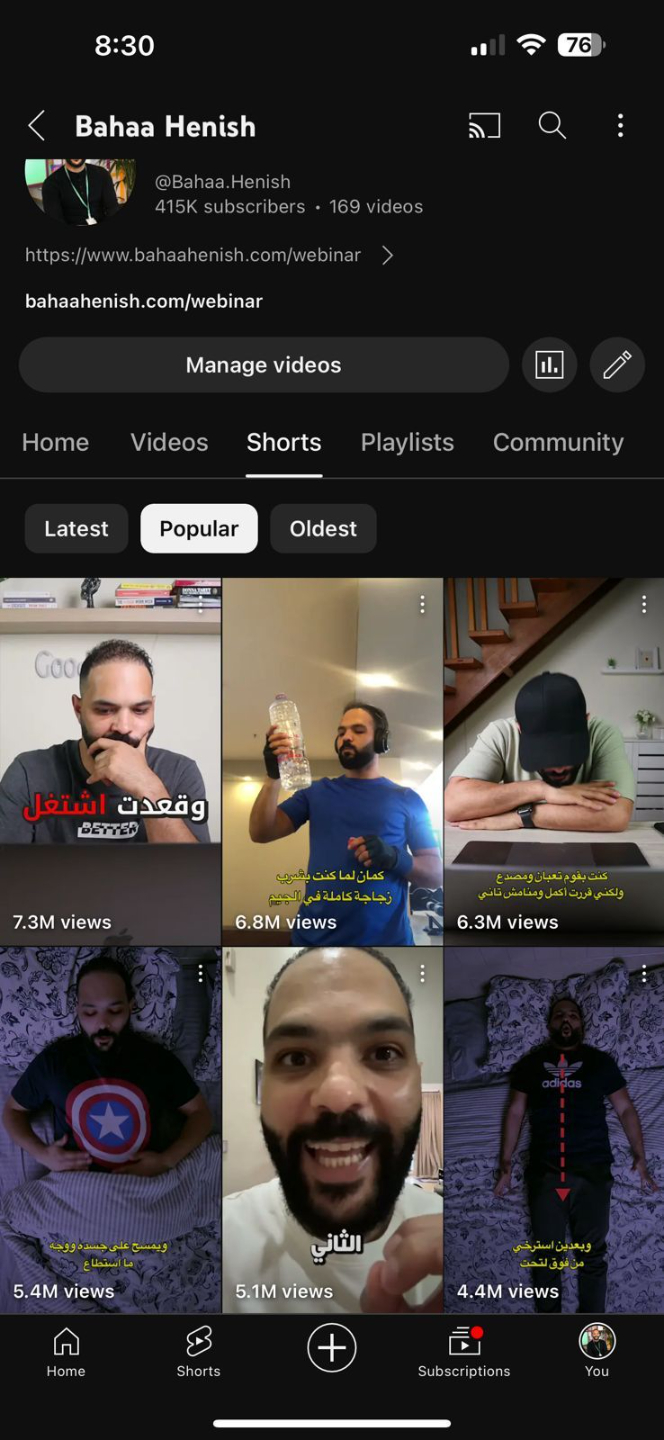The width and height of the screenshot is (664, 1440).
Task: Select the Oldest filter chip
Action: [323, 529]
